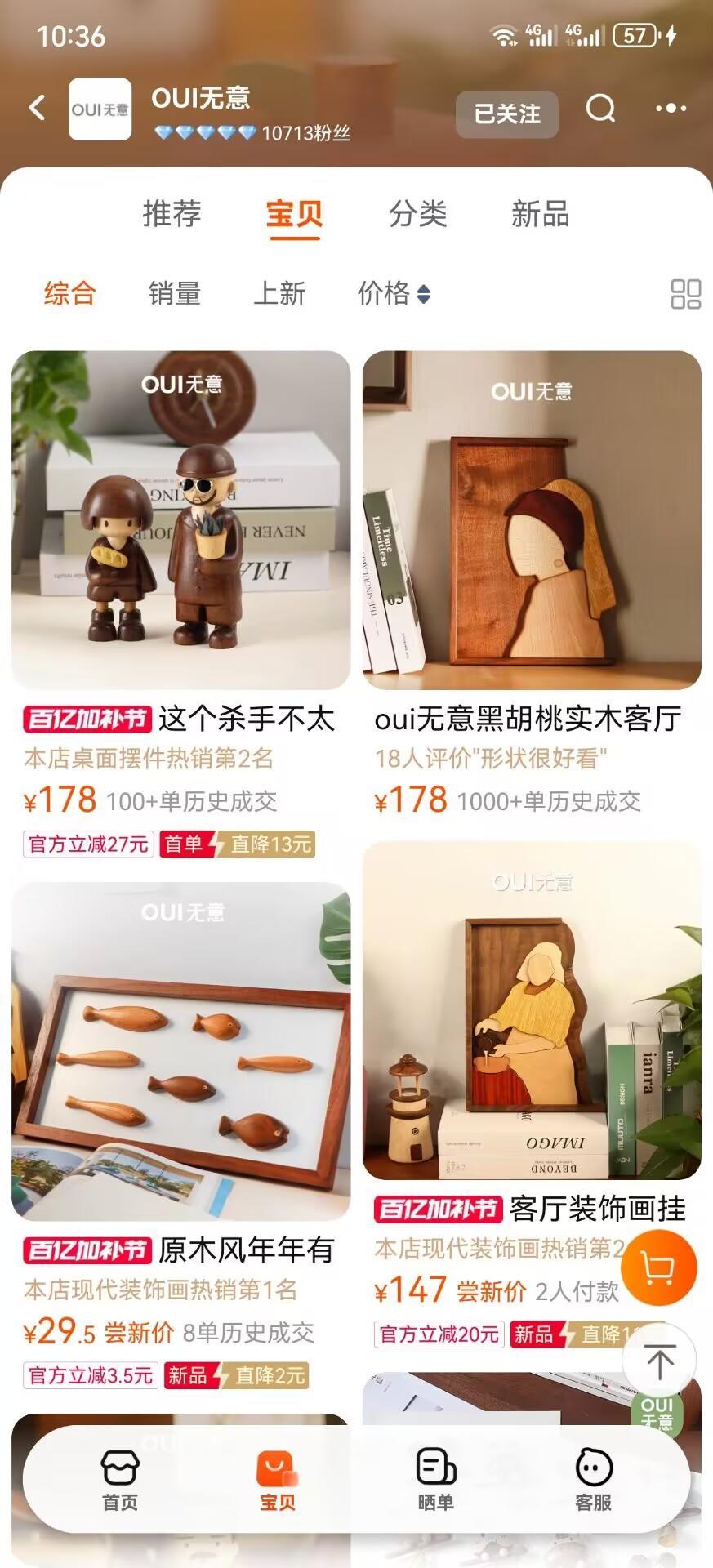Go back from the OUI无意 store

pos(37,108)
